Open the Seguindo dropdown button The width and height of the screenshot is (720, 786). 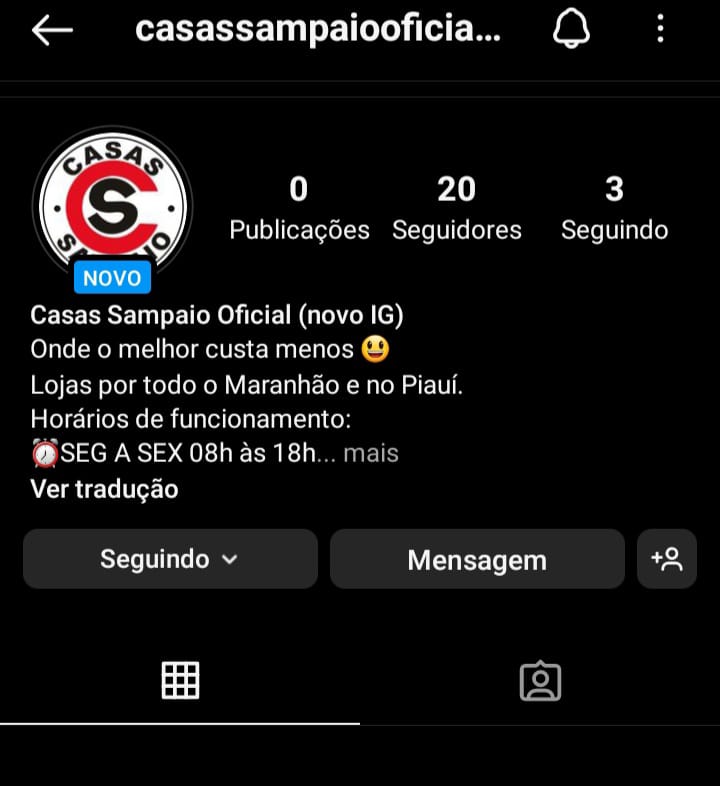click(x=170, y=559)
